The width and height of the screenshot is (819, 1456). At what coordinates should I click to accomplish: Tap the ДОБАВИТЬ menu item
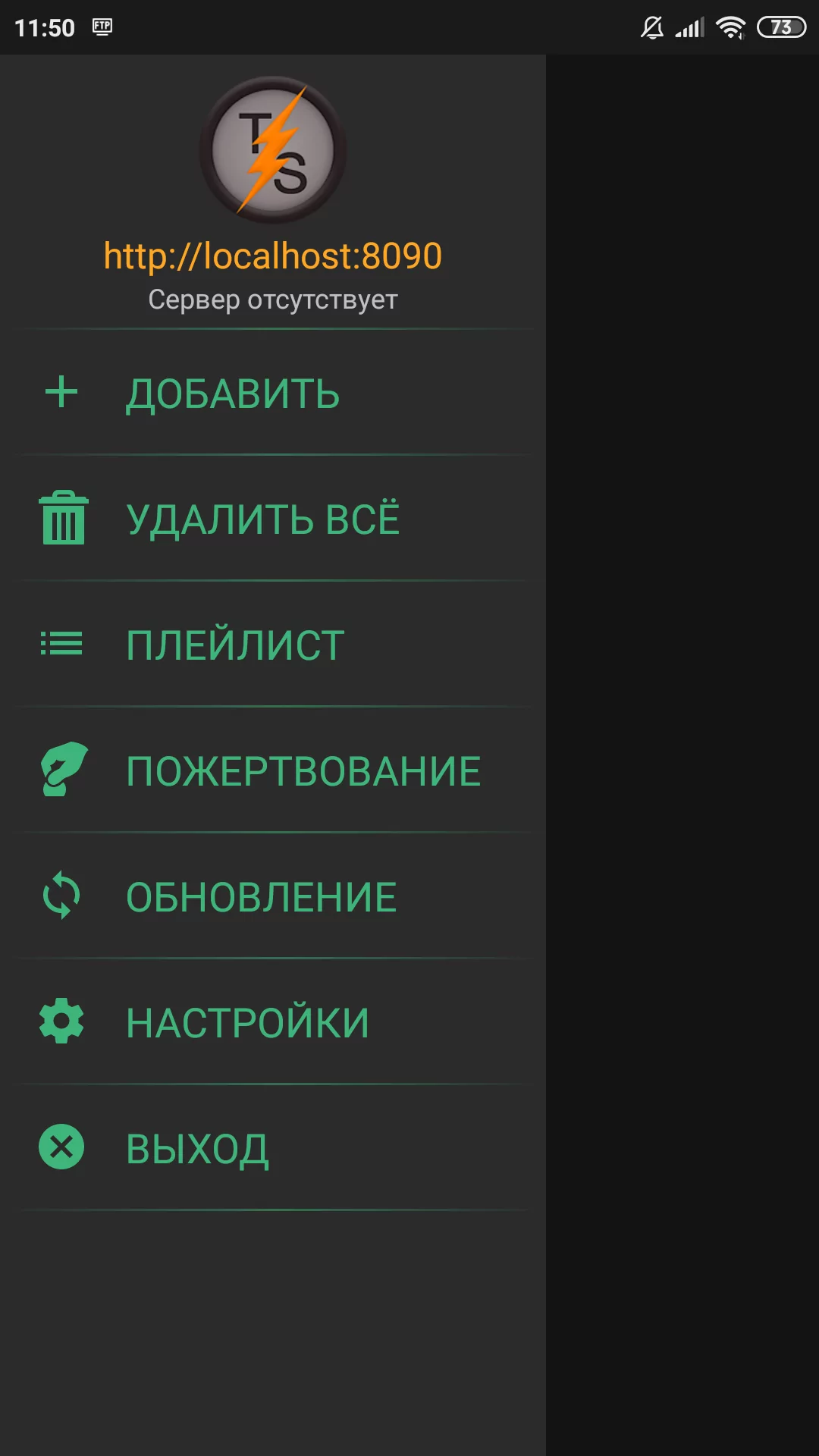[232, 394]
